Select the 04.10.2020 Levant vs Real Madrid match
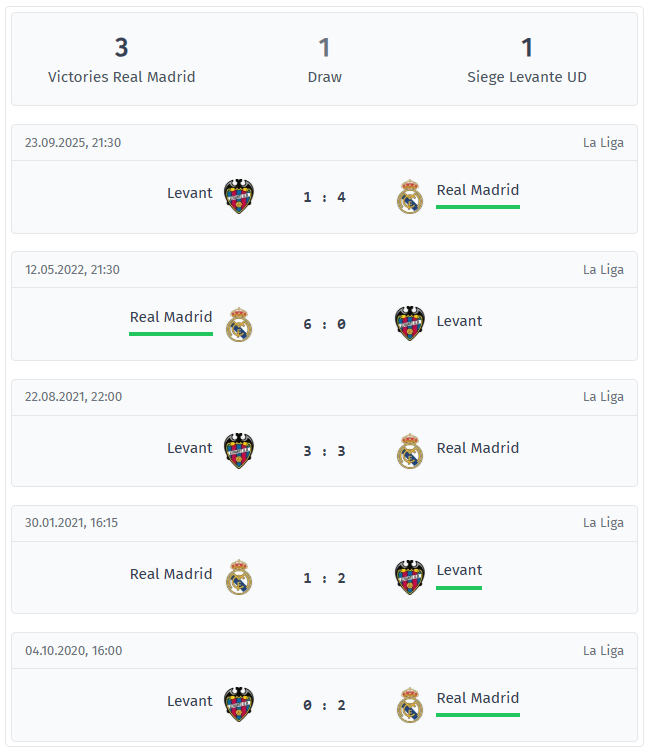This screenshot has width=648, height=754. pos(324,705)
